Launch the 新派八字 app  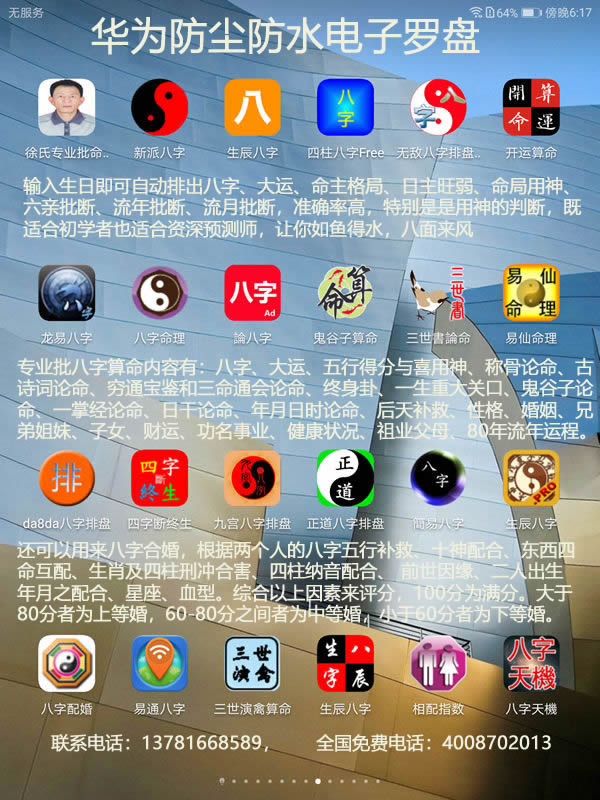point(160,108)
